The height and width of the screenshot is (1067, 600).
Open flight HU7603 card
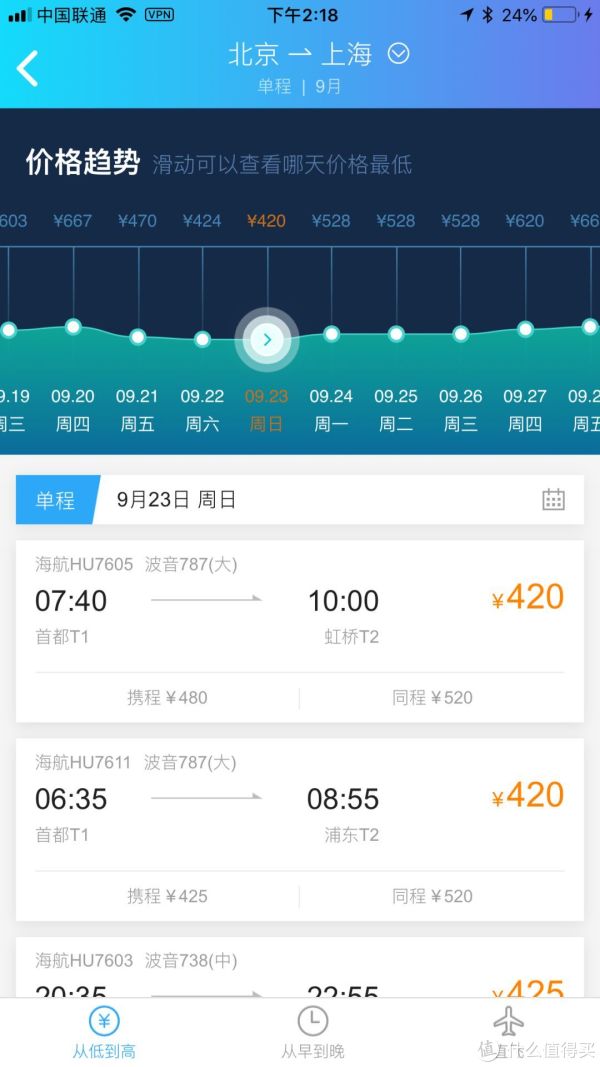(x=299, y=968)
